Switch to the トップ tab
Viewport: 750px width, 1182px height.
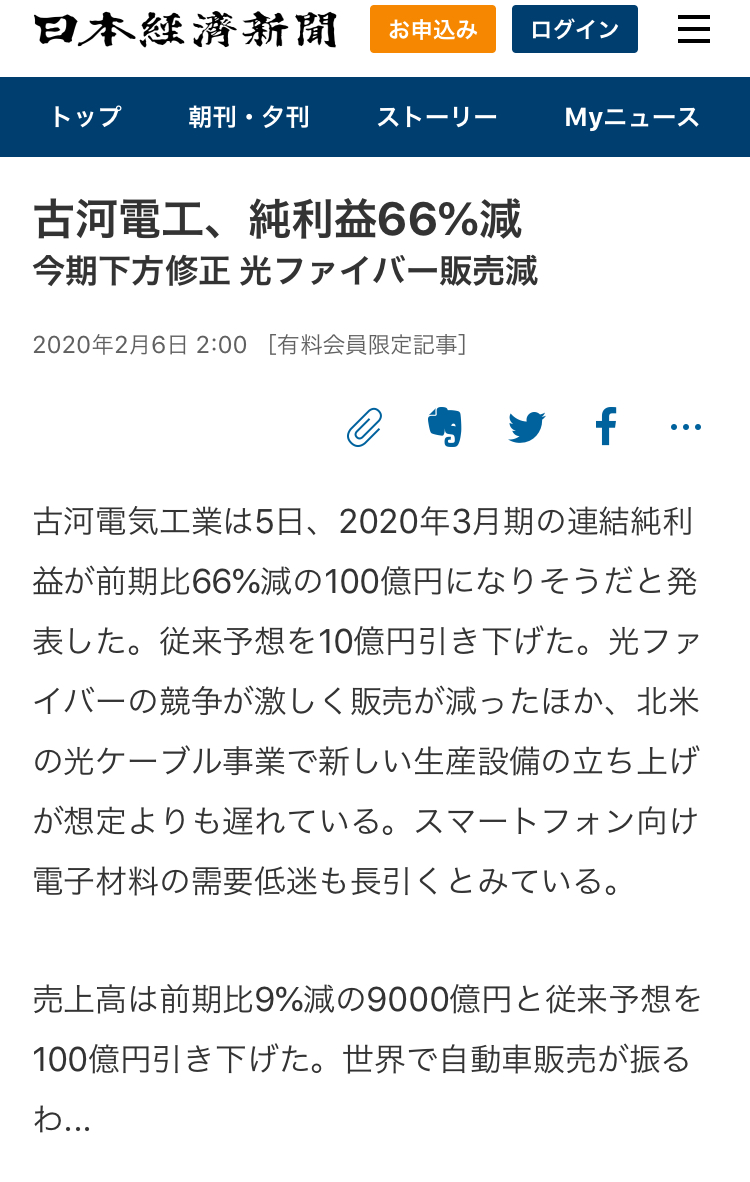click(x=86, y=117)
